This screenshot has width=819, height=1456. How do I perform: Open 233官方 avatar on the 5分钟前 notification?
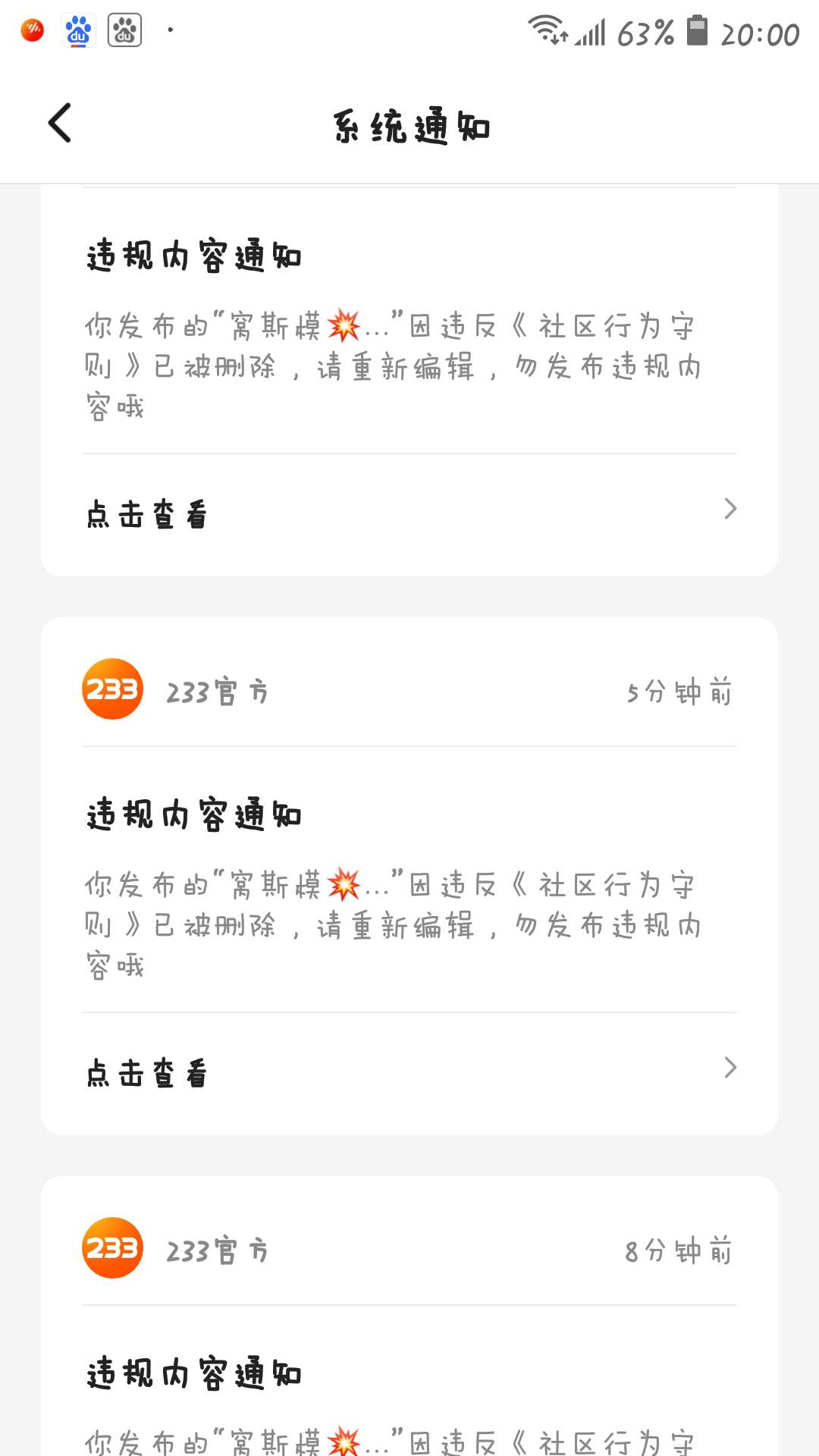coord(112,689)
